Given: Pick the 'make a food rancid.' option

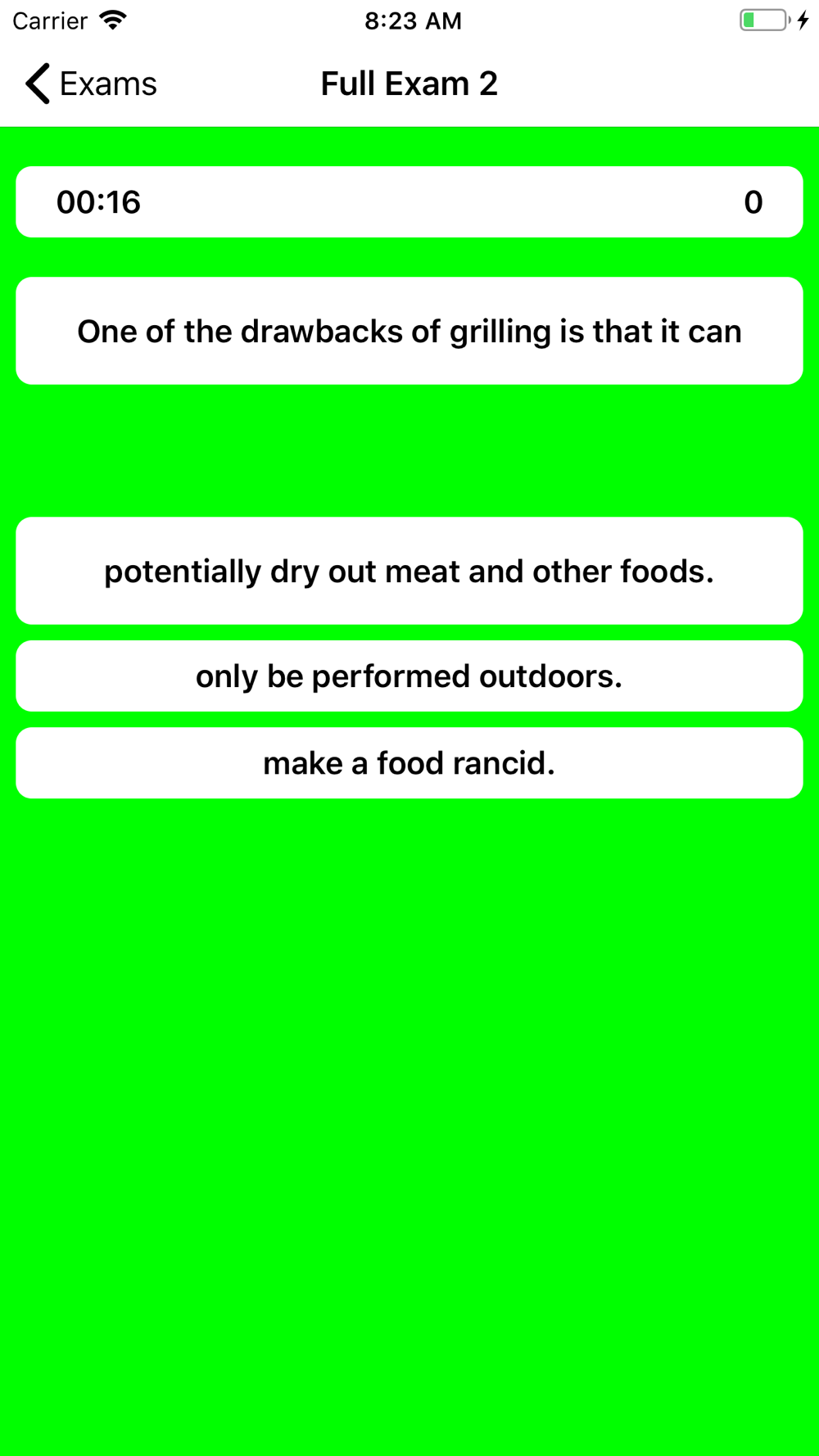Looking at the screenshot, I should click(x=409, y=762).
